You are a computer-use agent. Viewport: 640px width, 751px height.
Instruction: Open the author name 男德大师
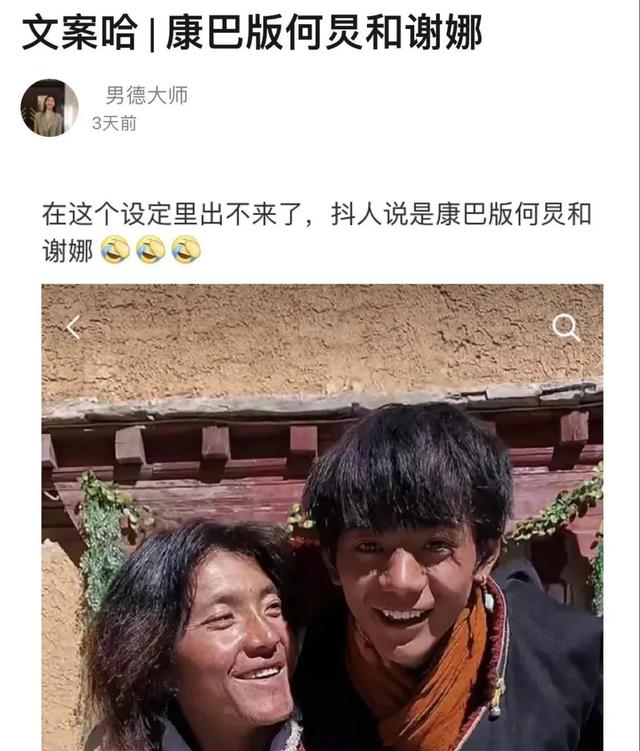tap(147, 96)
